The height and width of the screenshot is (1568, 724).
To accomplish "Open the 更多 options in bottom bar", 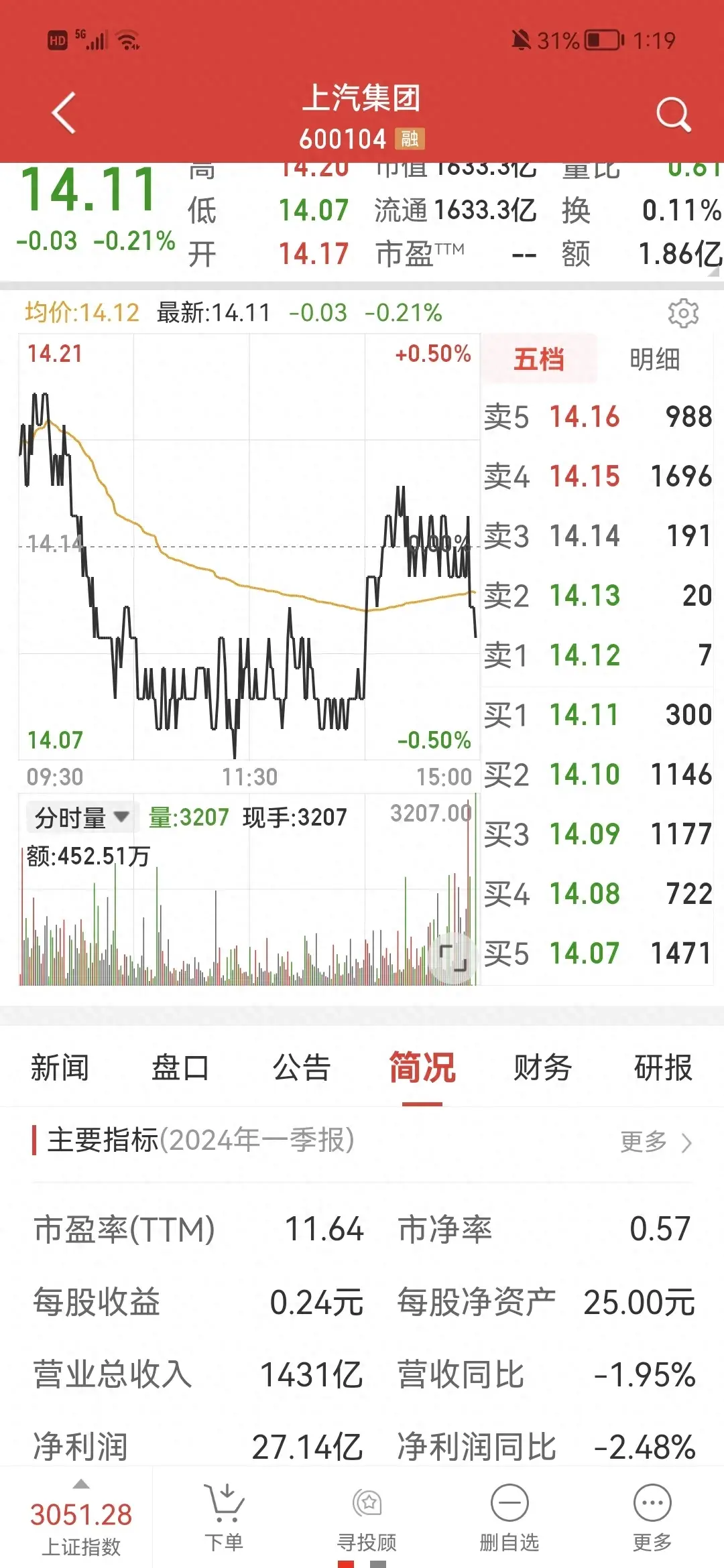I will (652, 1518).
